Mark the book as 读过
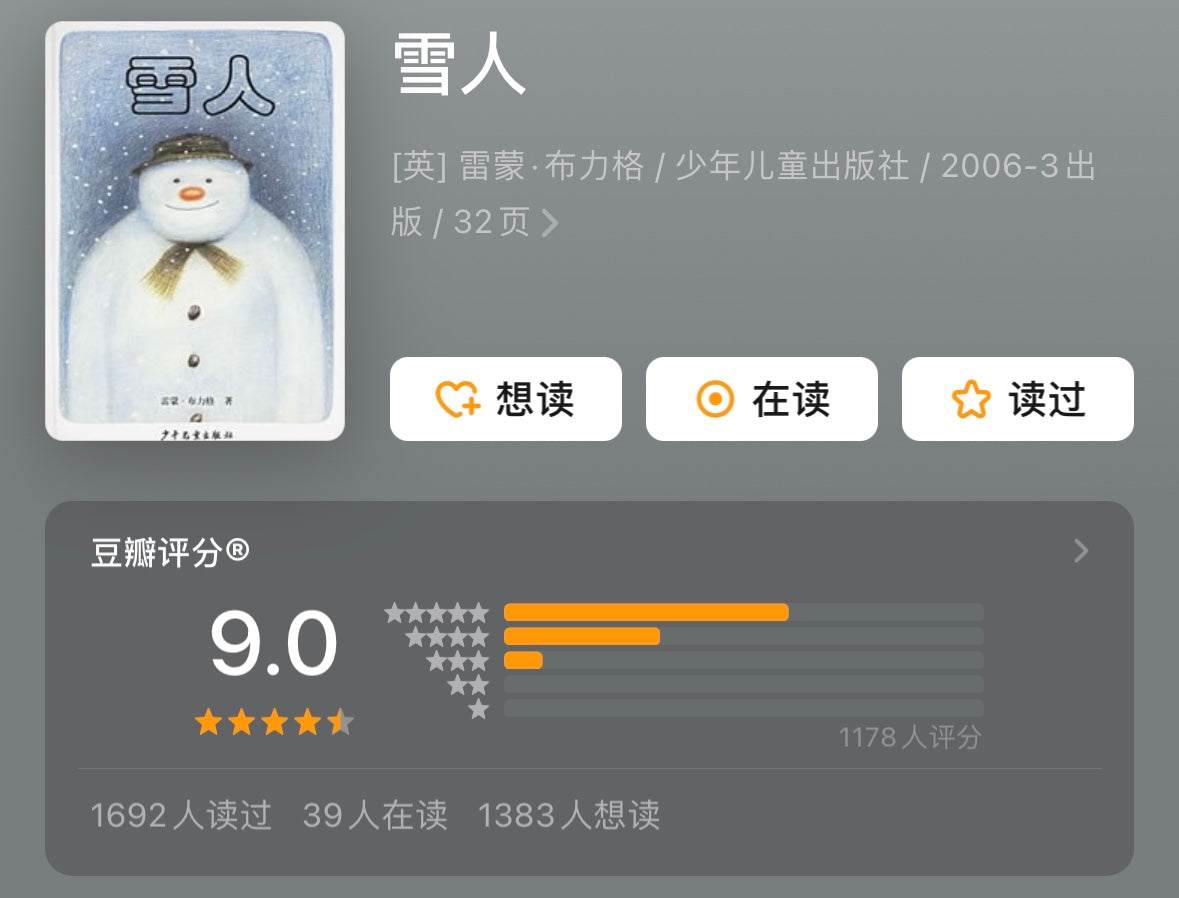Screen dimensions: 1179x898 click(1017, 399)
